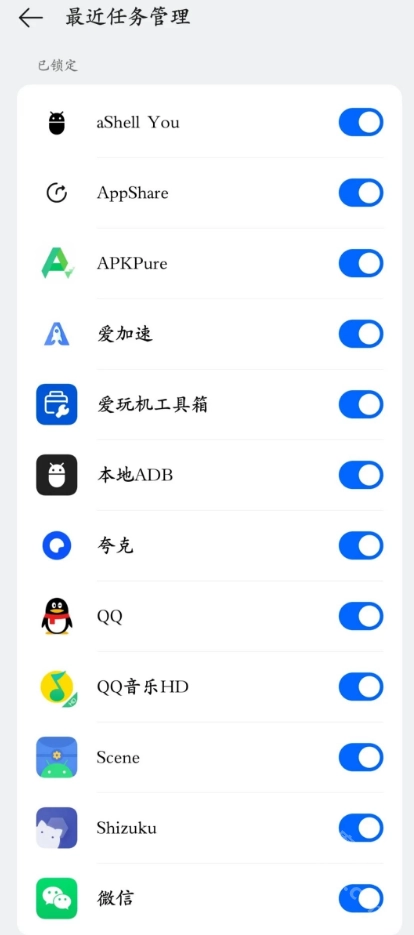Disable the AppShare toggle
Viewport: 414px width, 935px height.
pos(361,193)
